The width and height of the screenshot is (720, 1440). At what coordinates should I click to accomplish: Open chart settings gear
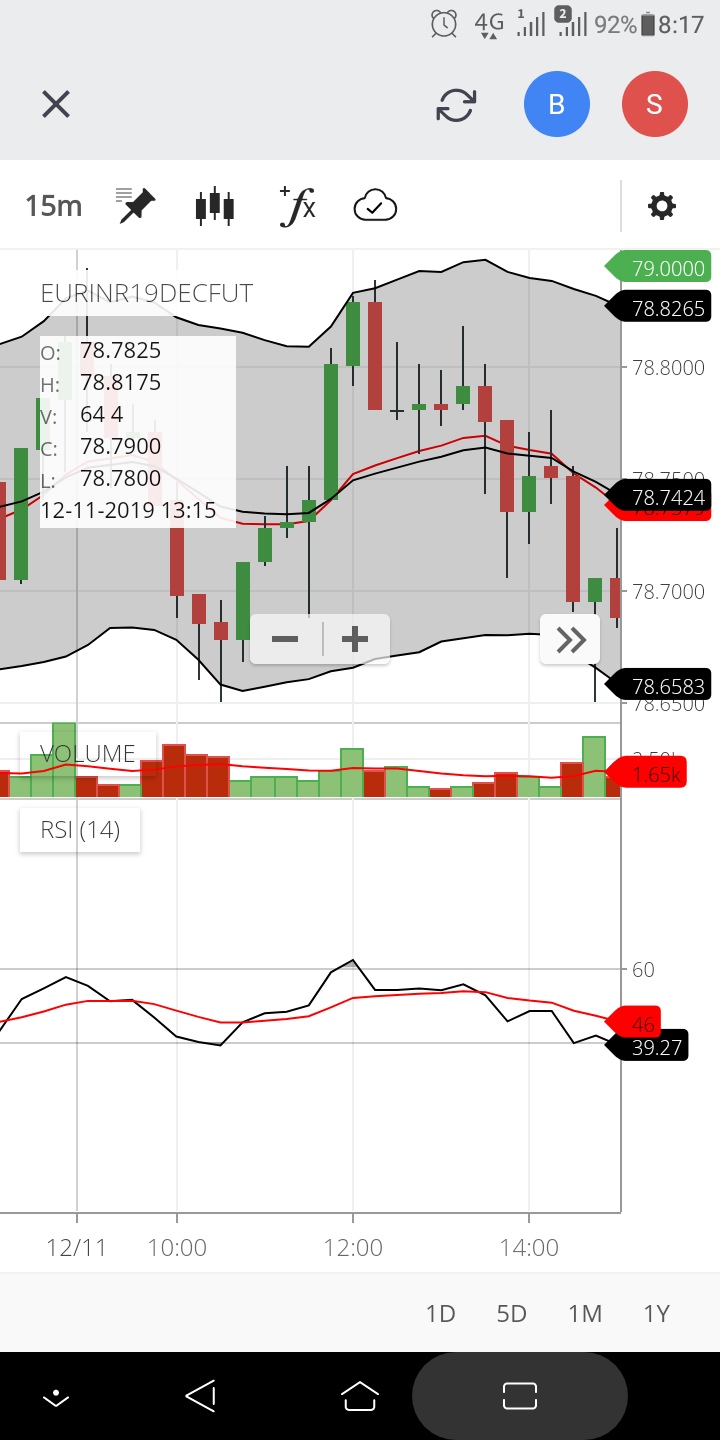click(661, 206)
